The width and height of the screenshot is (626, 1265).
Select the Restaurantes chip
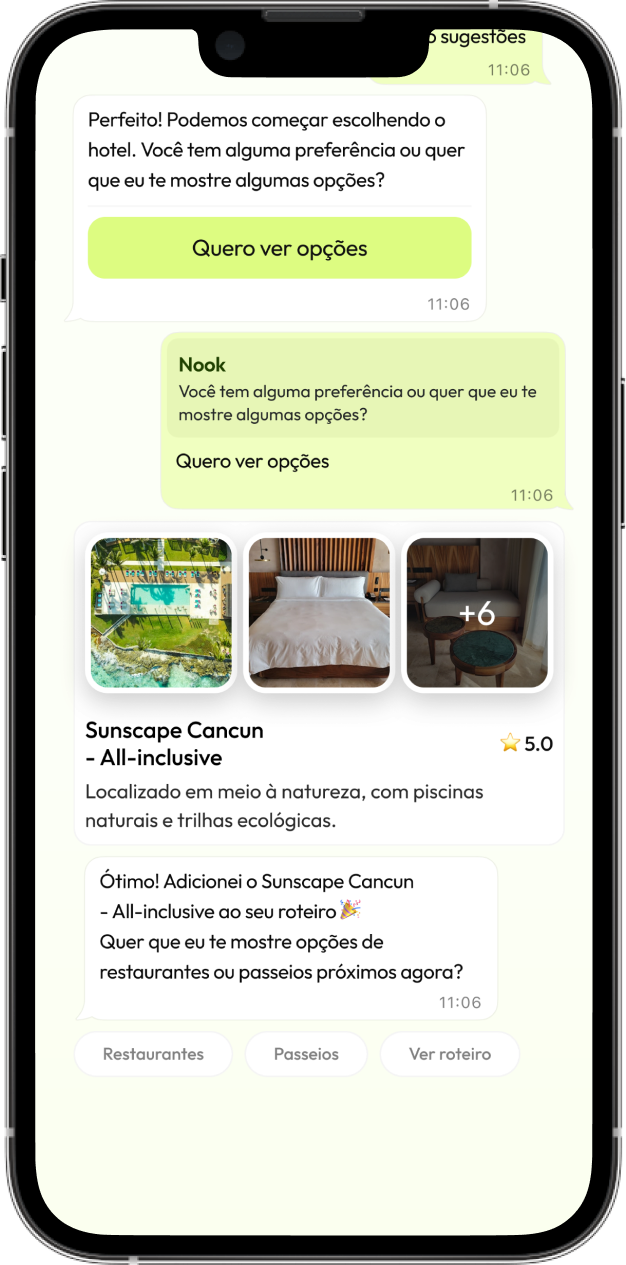coord(153,1054)
